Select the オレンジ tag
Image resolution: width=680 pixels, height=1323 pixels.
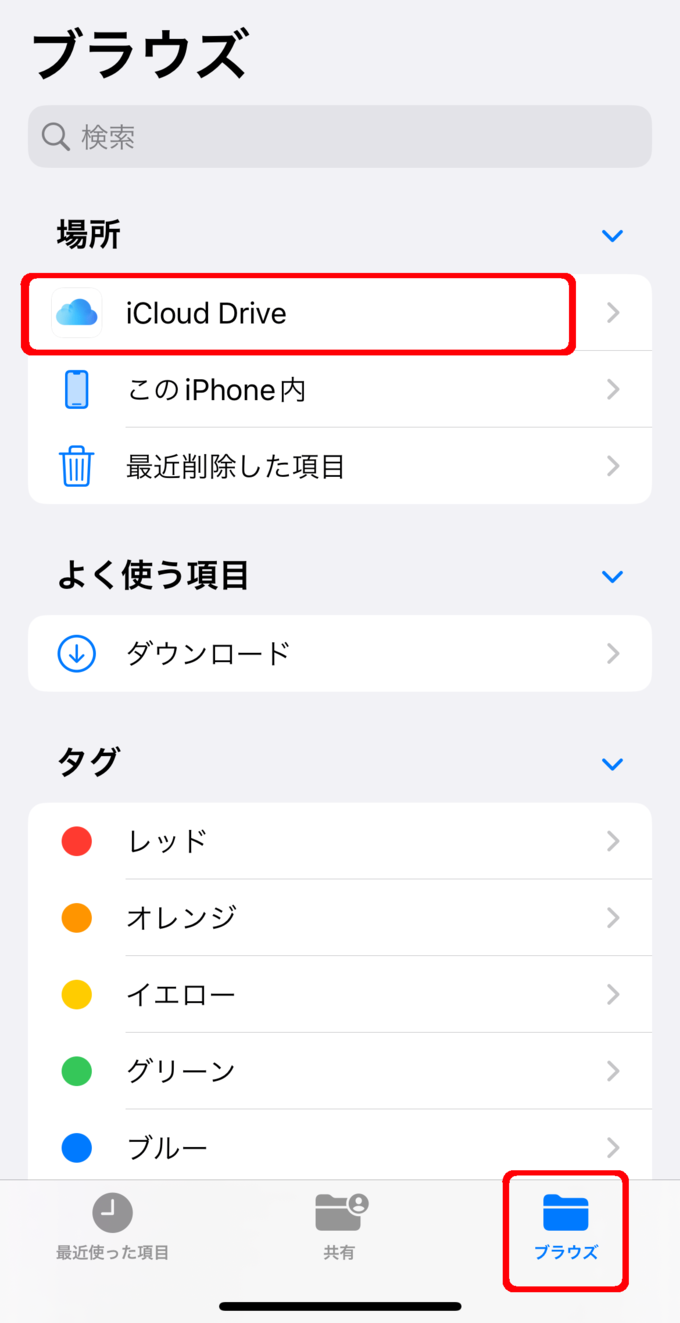coord(340,918)
